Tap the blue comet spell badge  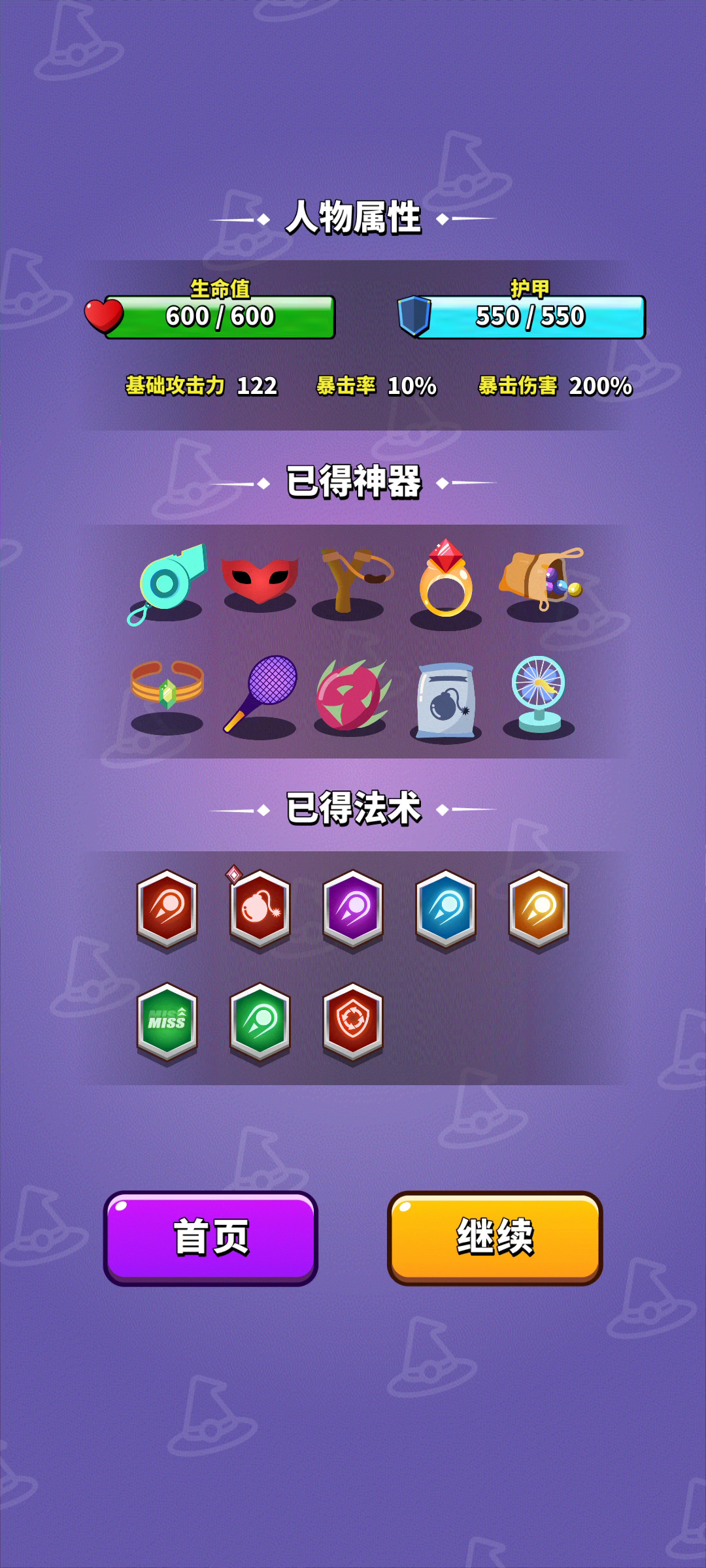(x=446, y=909)
